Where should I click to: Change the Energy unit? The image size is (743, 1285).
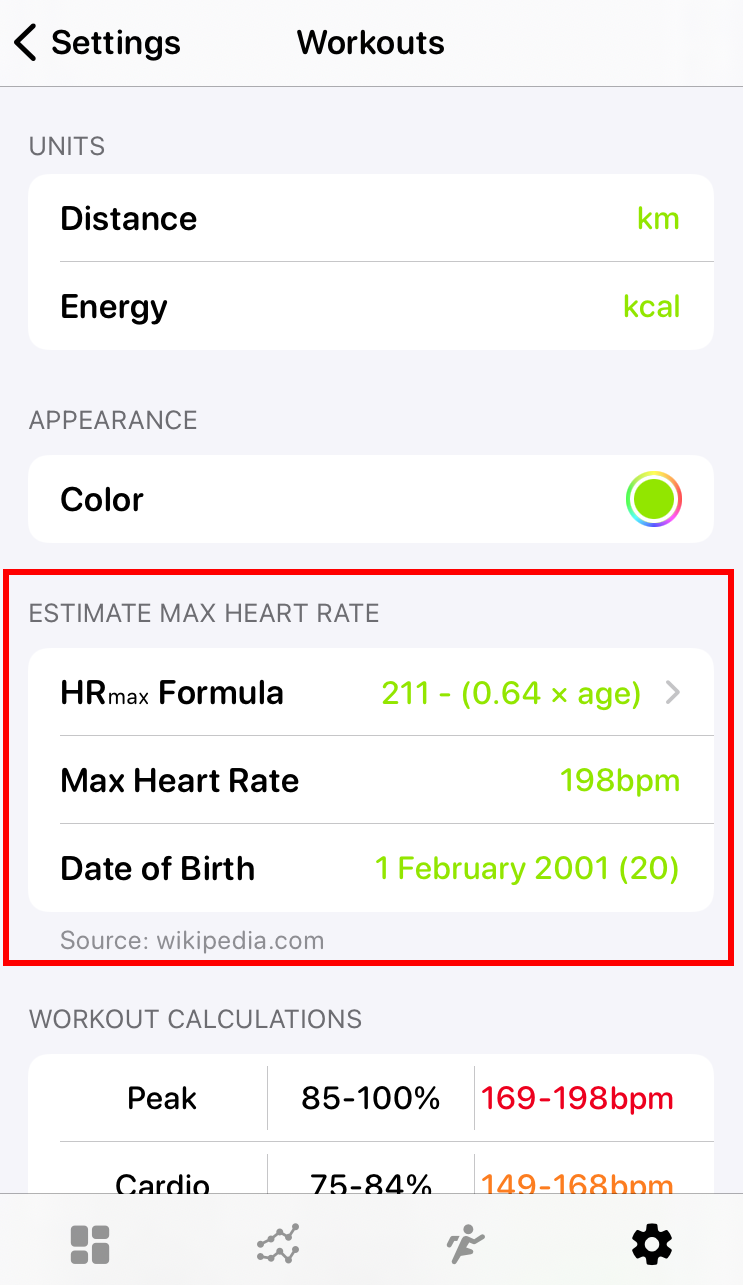[x=370, y=306]
